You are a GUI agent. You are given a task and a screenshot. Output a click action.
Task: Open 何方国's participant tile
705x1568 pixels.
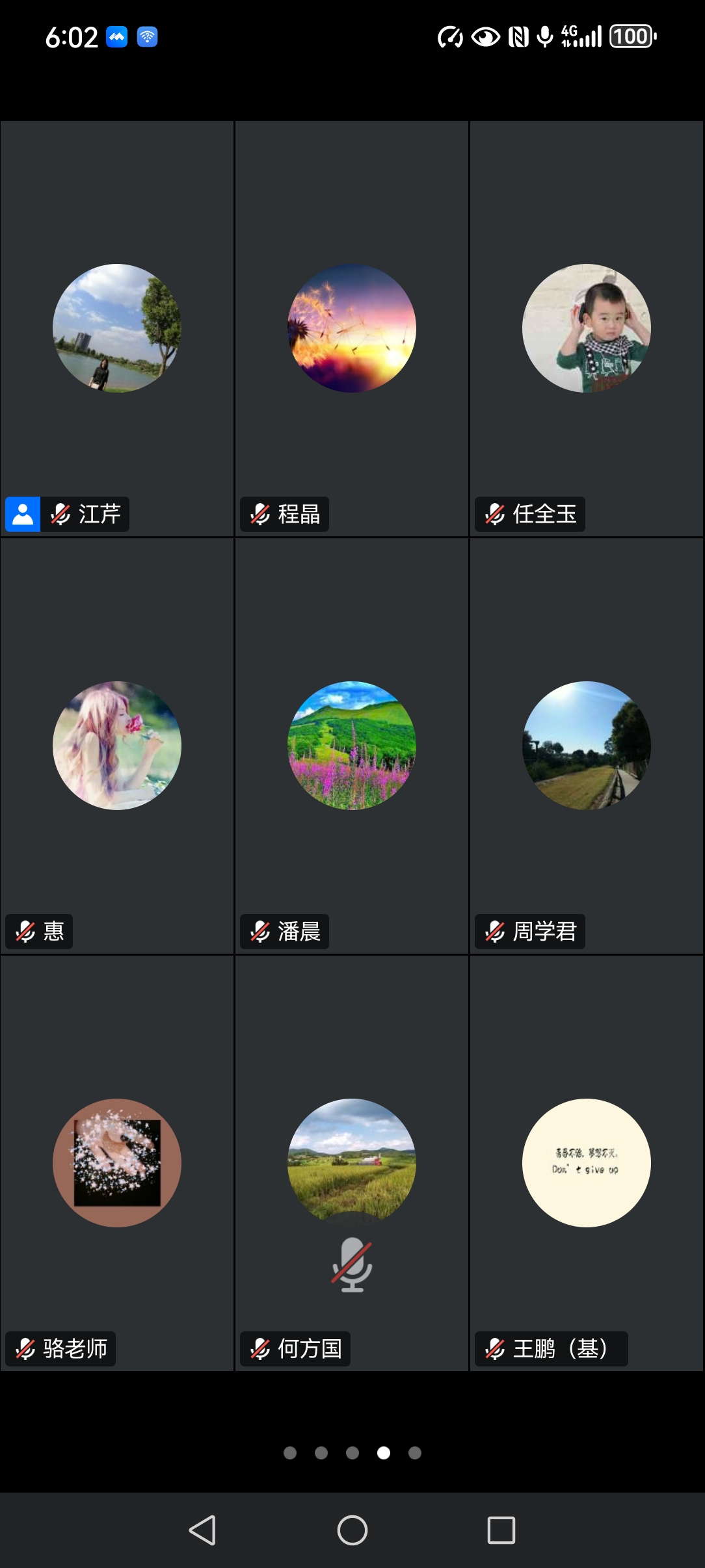[x=352, y=1163]
